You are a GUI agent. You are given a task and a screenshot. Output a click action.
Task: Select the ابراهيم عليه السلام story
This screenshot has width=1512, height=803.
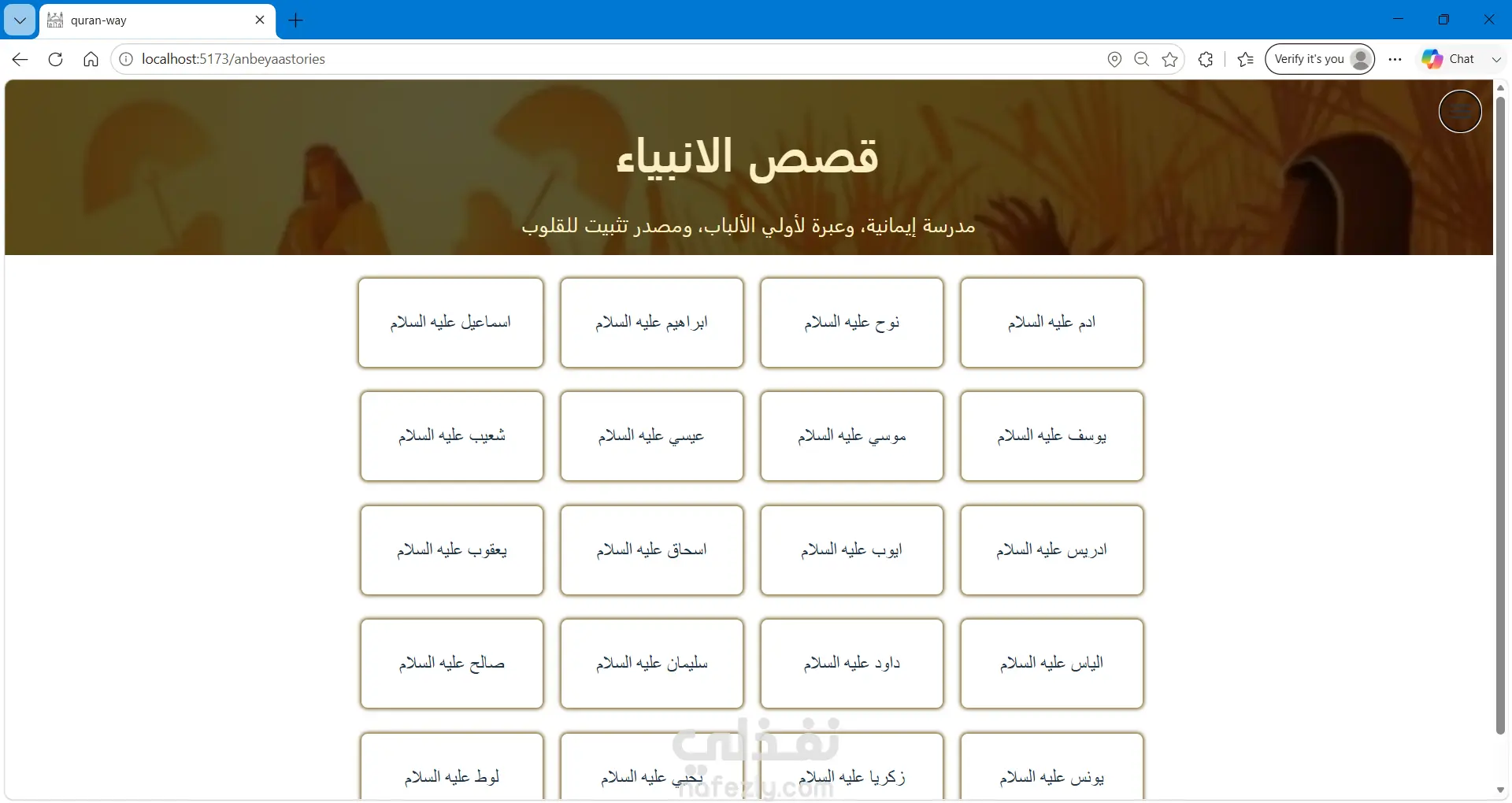click(651, 323)
